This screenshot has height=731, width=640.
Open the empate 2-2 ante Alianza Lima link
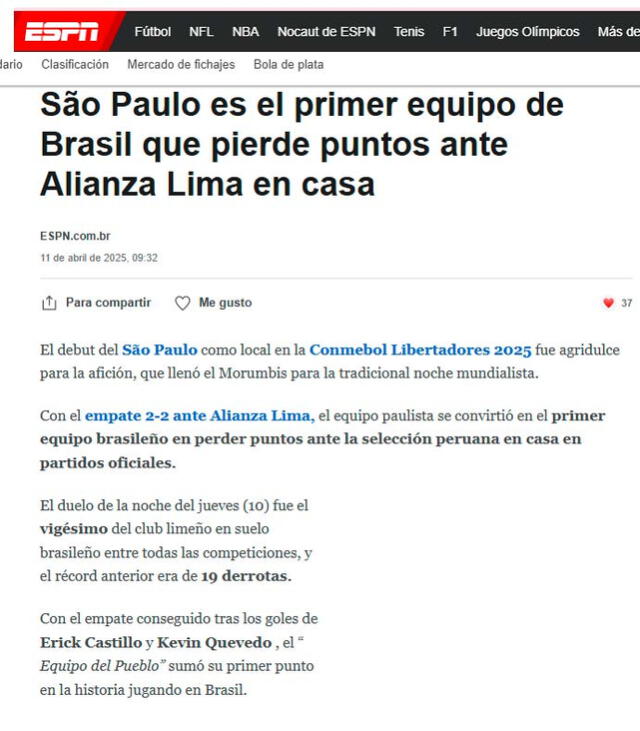200,416
